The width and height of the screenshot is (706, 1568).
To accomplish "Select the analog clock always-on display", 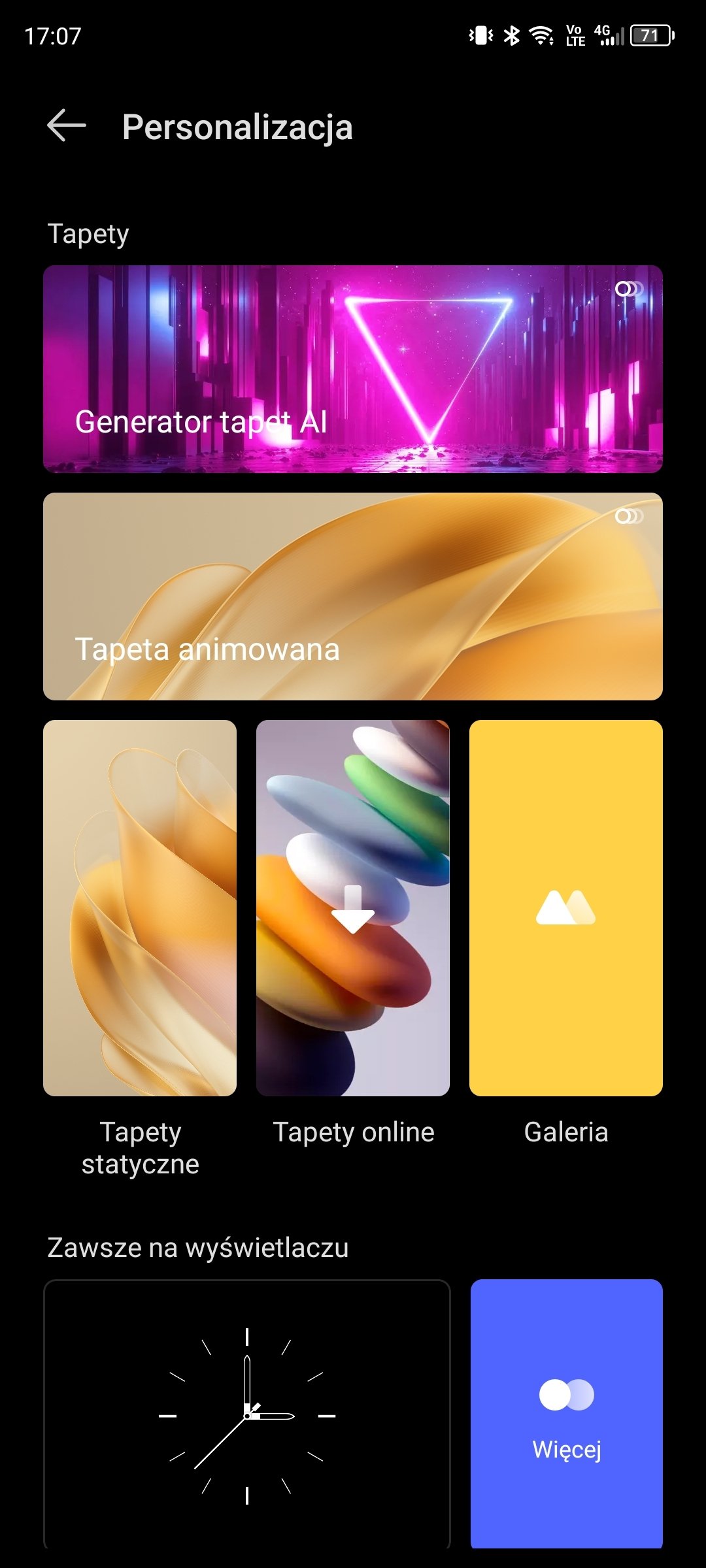I will (x=247, y=1414).
